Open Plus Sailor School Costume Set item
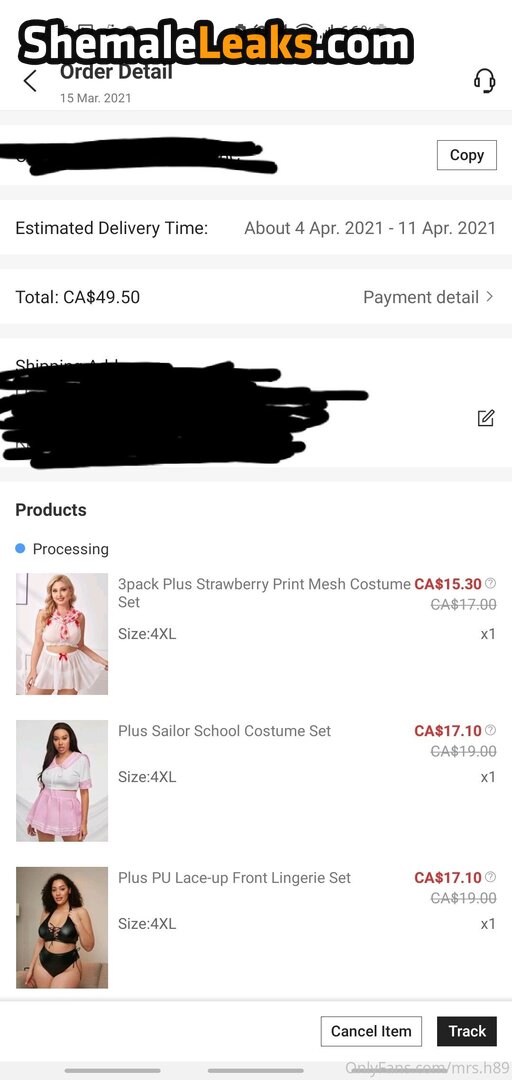The image size is (512, 1080). (225, 731)
